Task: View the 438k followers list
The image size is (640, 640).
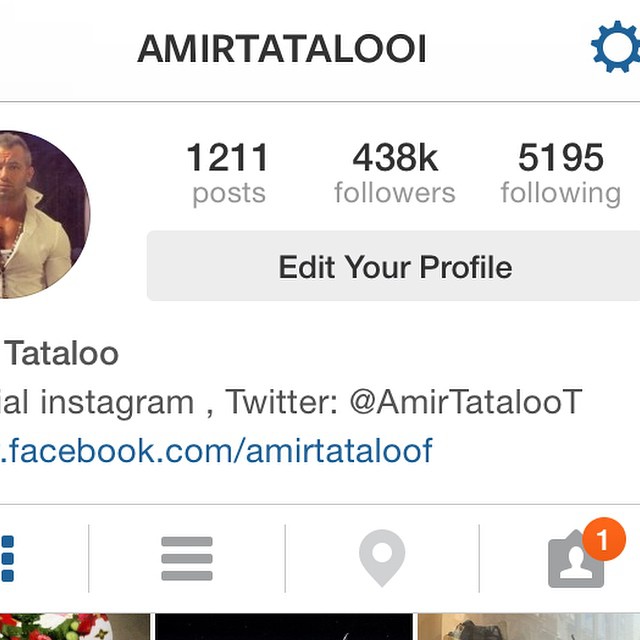Action: [395, 172]
